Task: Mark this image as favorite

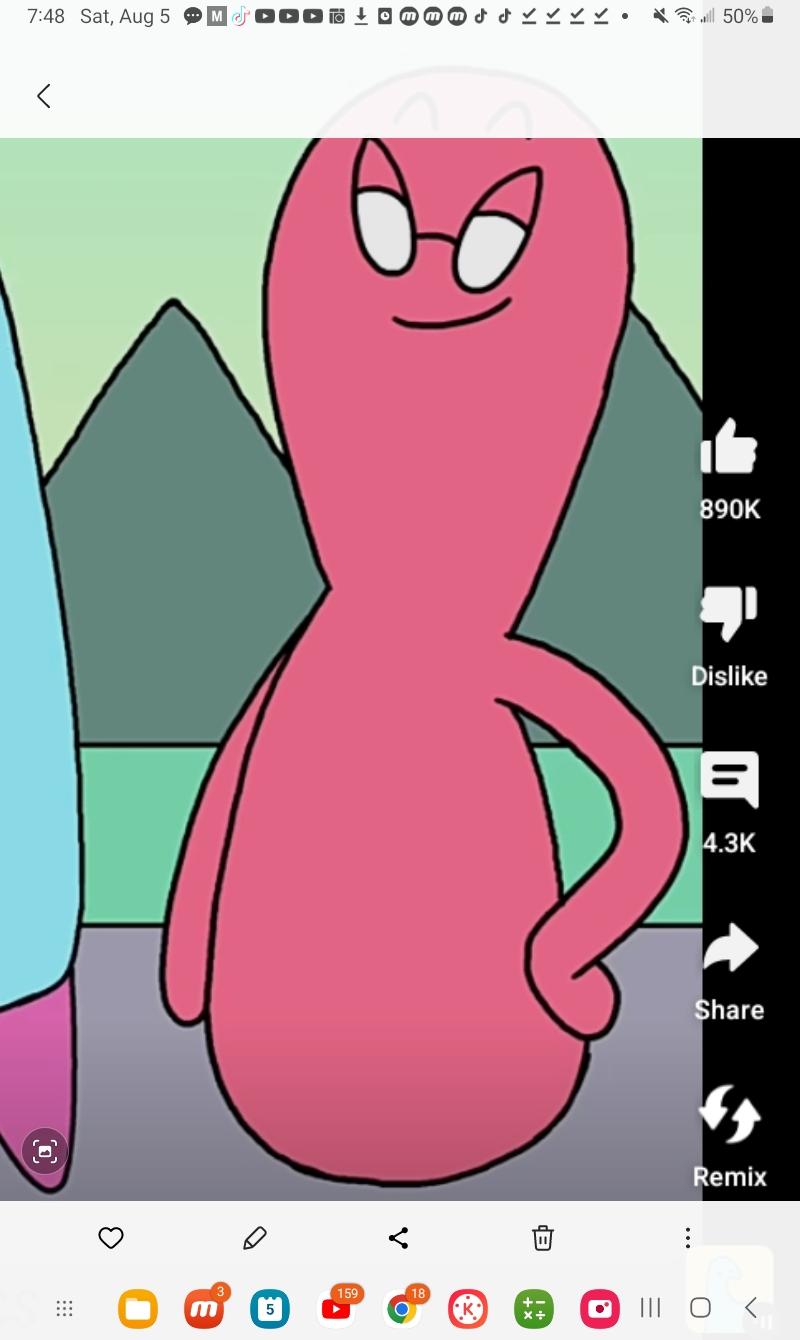Action: point(111,1238)
